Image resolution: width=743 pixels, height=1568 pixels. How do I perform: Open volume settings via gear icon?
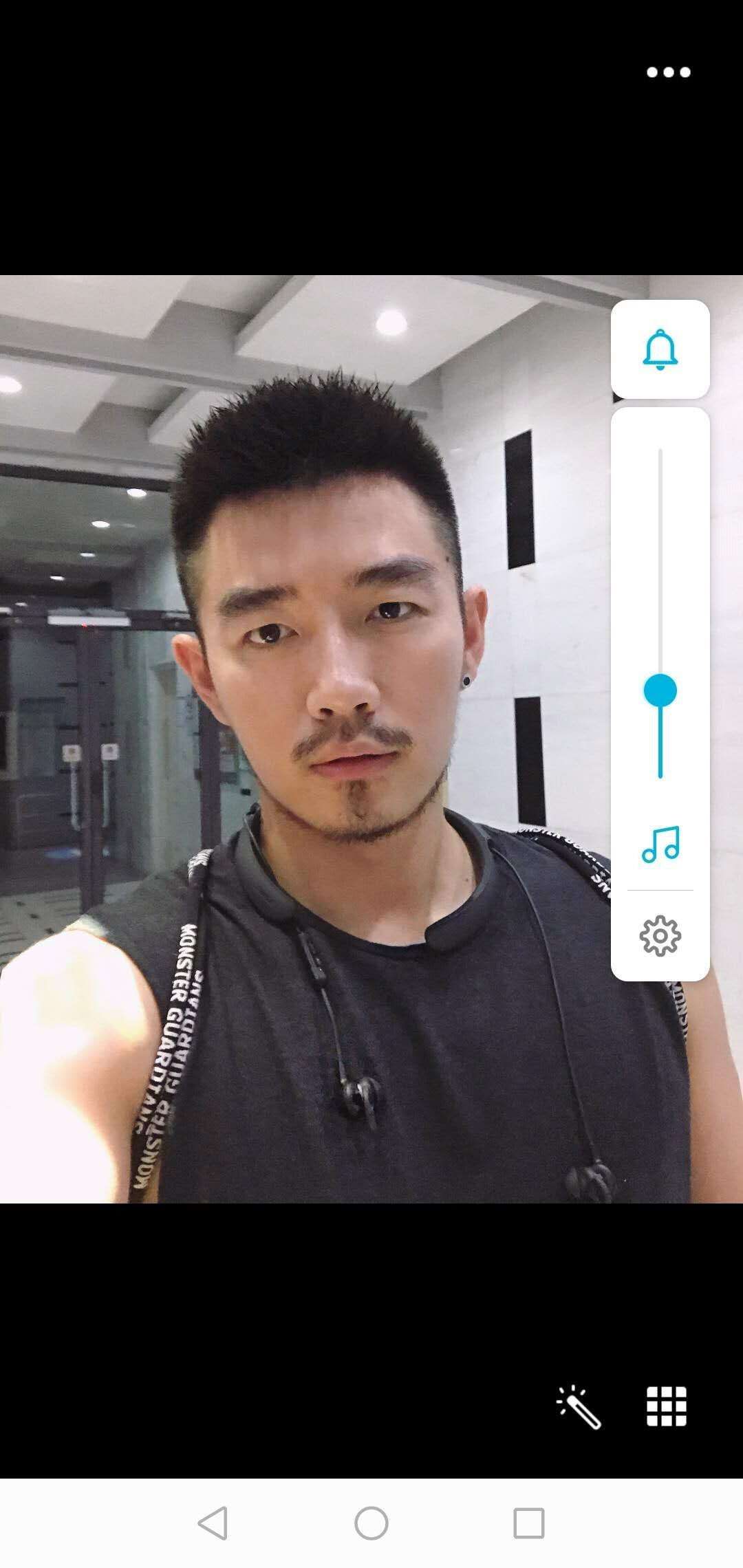tap(660, 935)
